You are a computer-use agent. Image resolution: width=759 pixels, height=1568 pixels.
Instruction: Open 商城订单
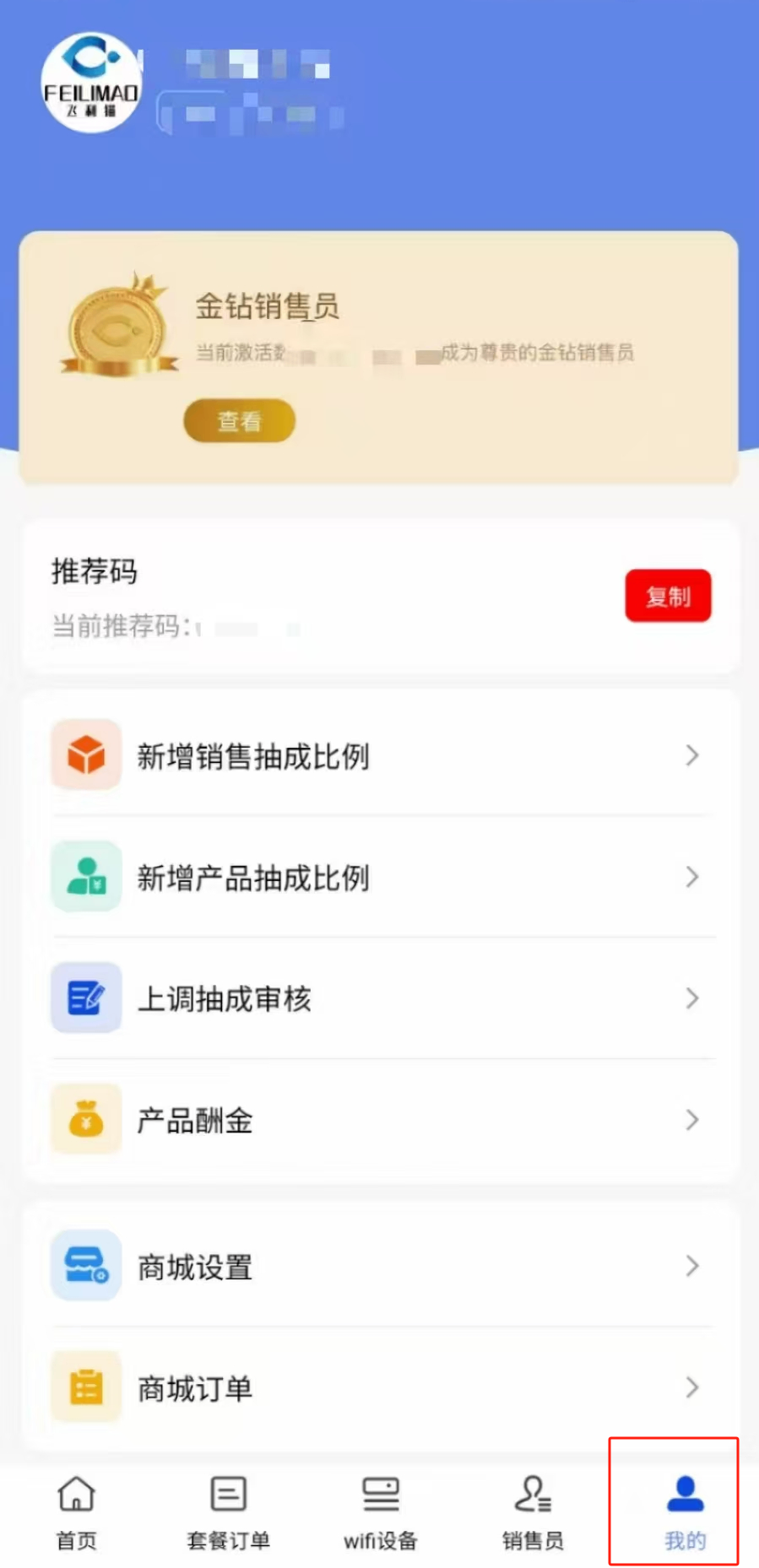tap(380, 1387)
